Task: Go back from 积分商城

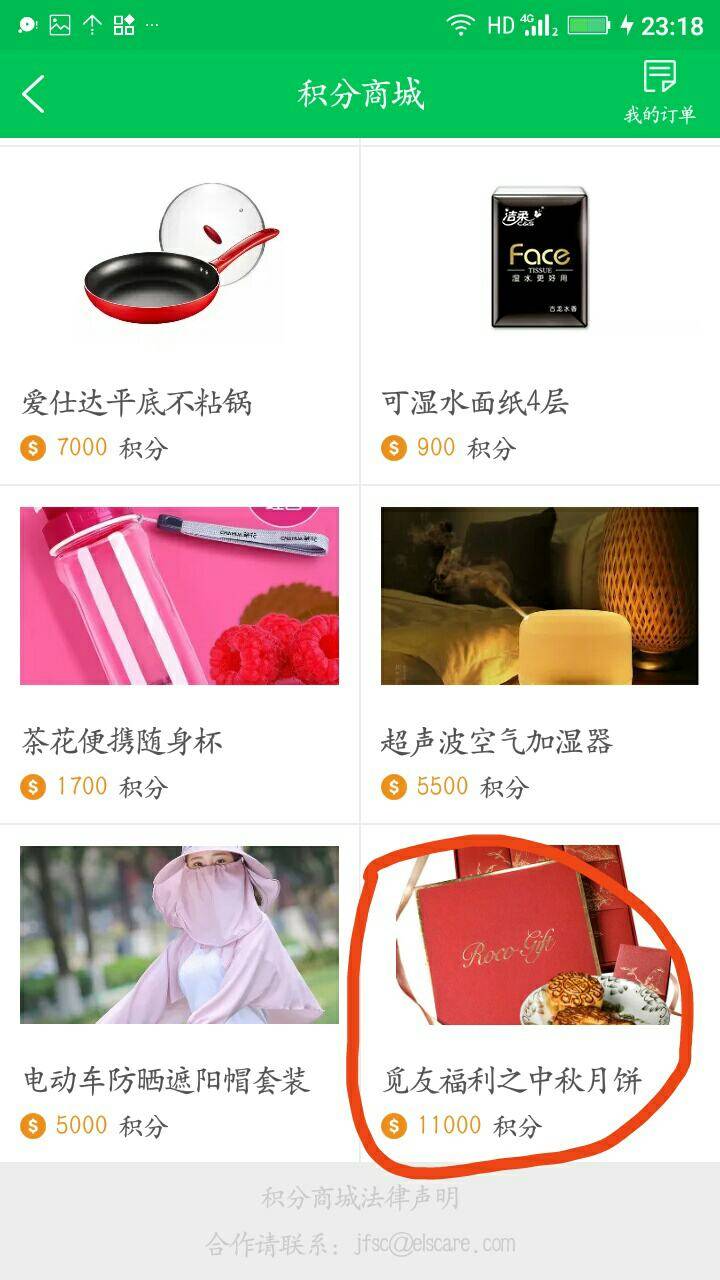Action: tap(34, 95)
